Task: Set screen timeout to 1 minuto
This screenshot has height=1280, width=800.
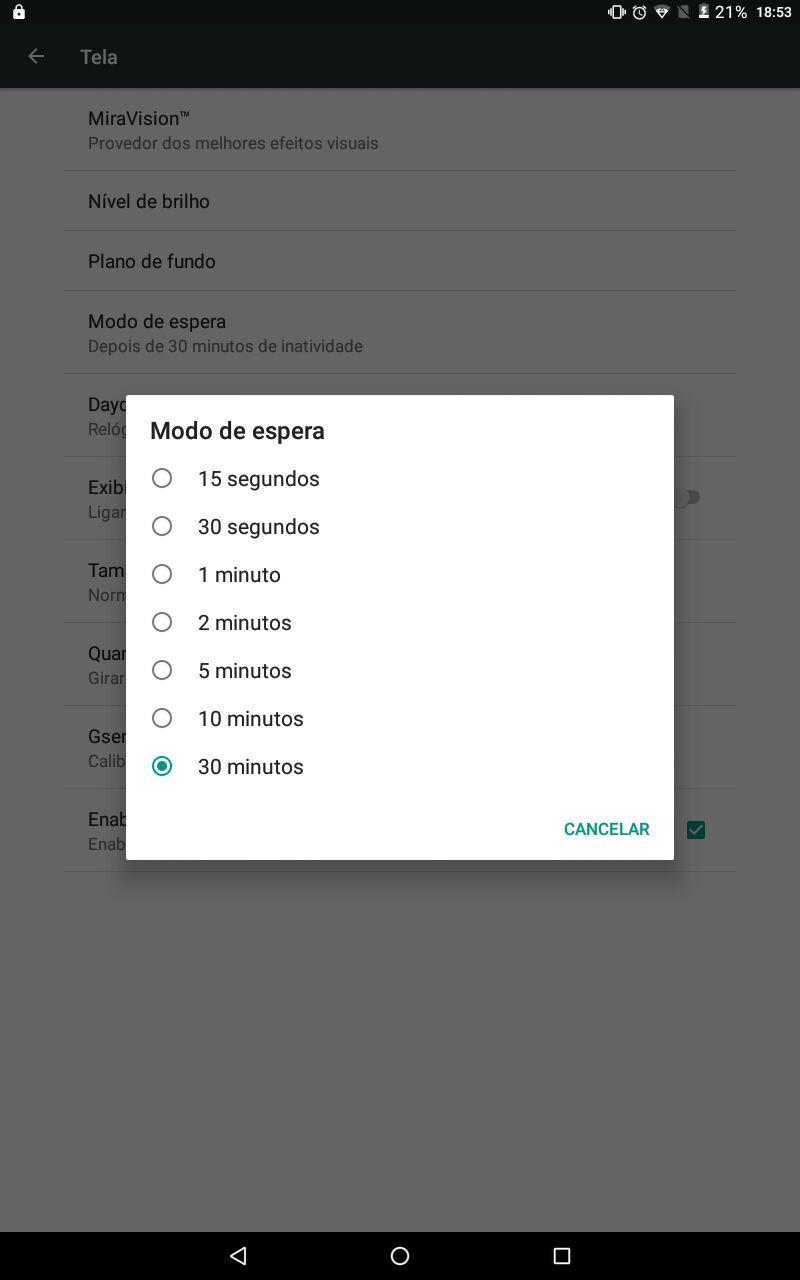Action: click(x=400, y=574)
